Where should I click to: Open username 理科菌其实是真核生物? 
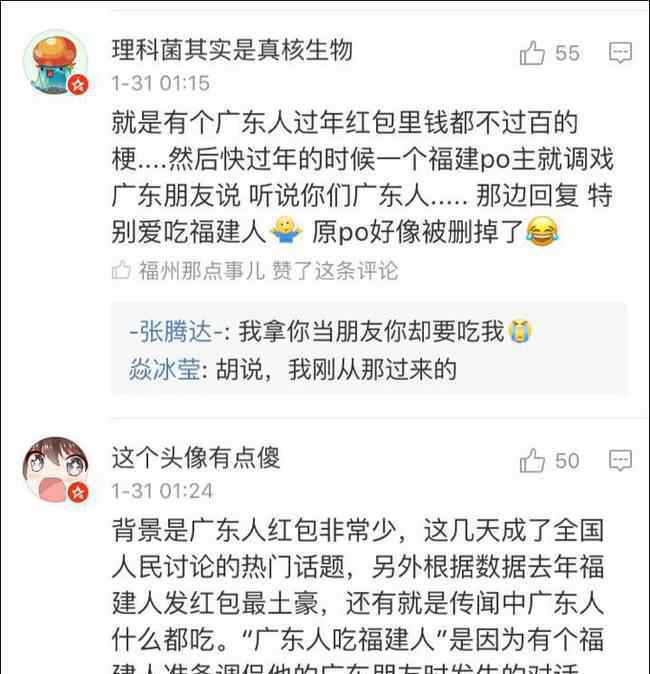tap(231, 49)
